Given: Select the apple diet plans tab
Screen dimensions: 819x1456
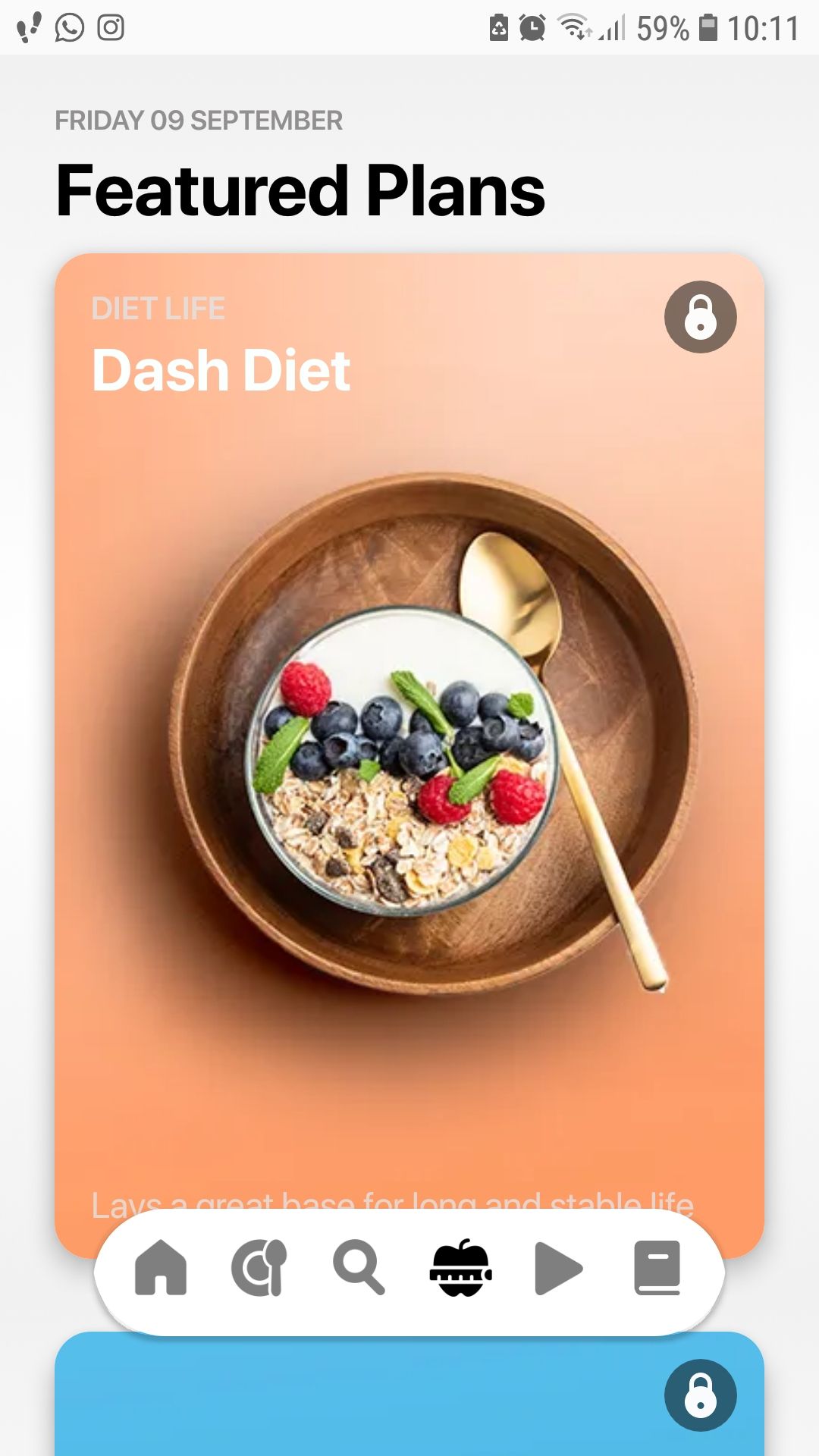Looking at the screenshot, I should pos(460,1267).
